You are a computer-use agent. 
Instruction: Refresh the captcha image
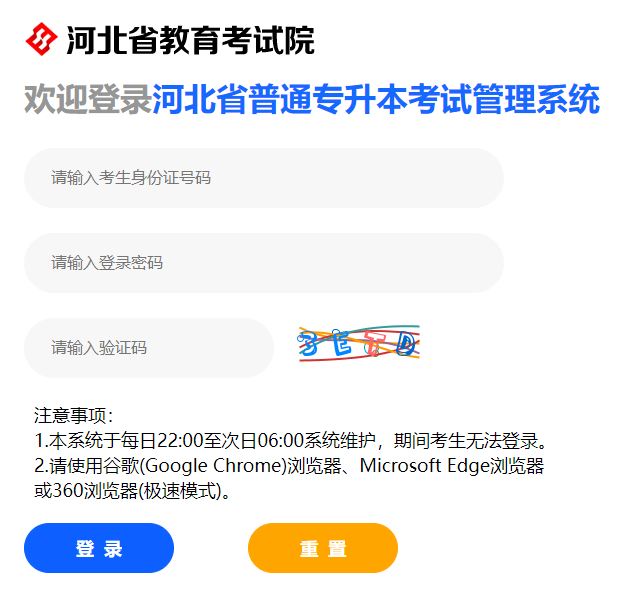(359, 344)
